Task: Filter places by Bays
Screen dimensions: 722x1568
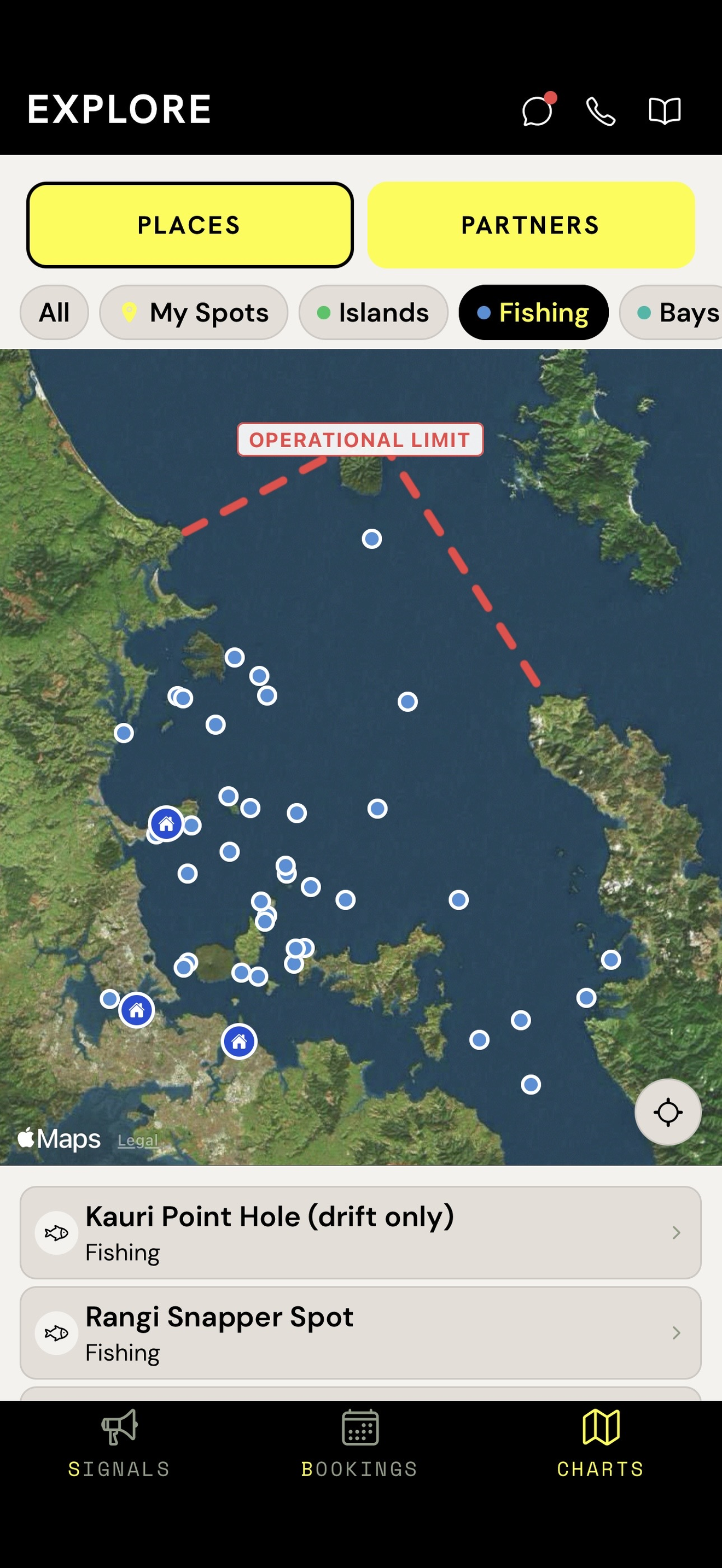Action: click(671, 312)
